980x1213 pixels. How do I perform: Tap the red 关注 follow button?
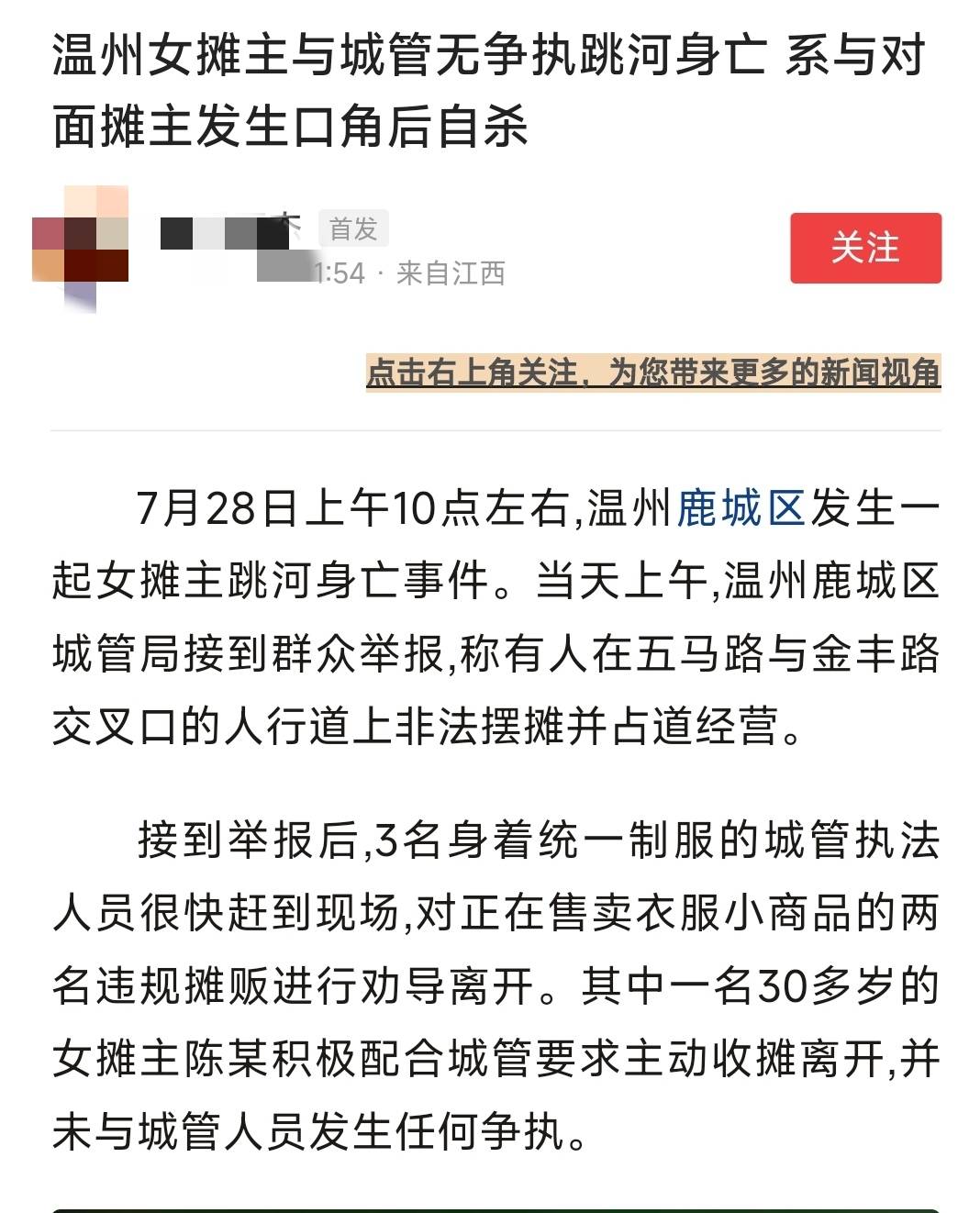pyautogui.click(x=865, y=248)
